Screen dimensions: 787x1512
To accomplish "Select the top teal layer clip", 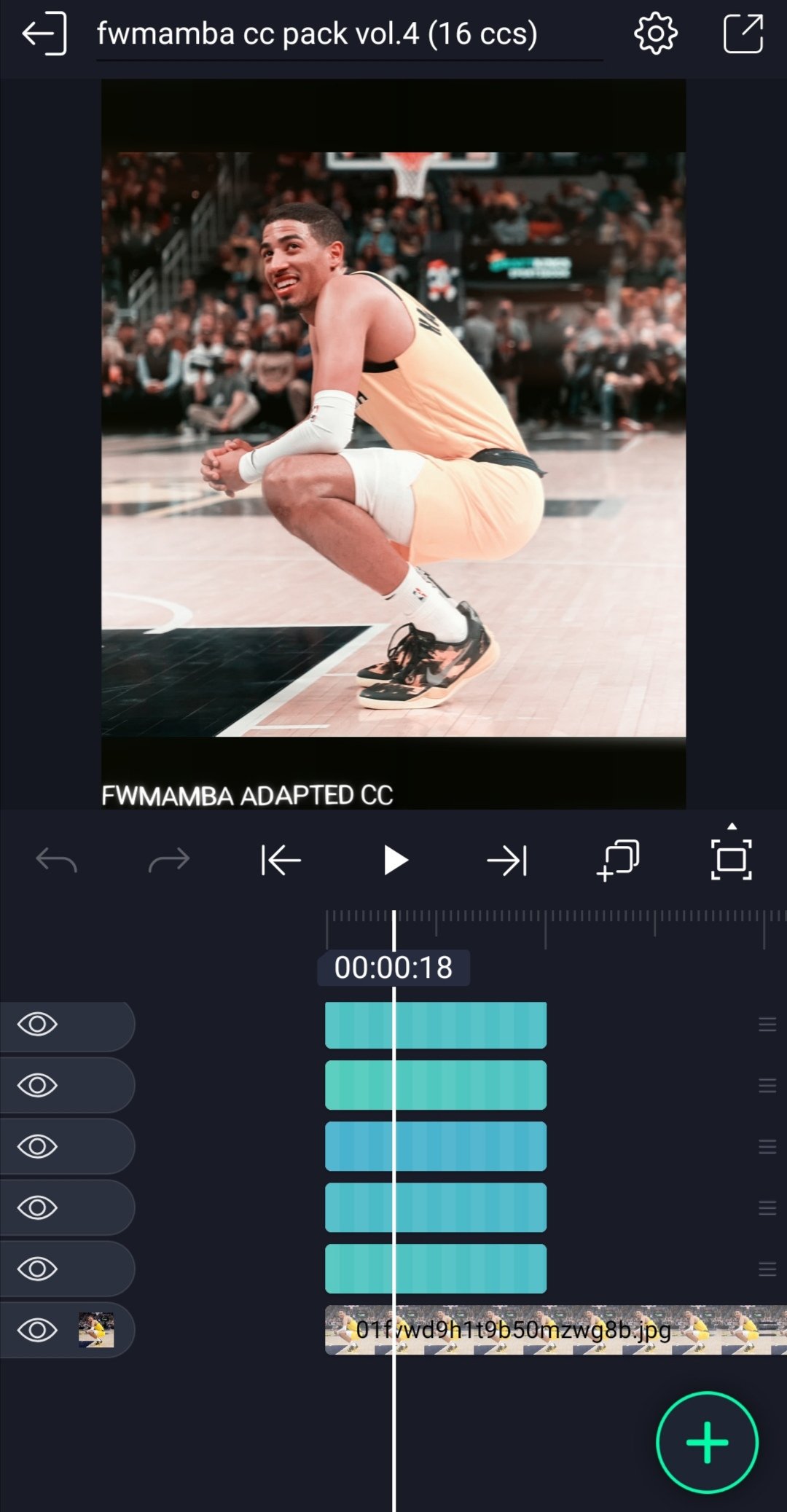I will click(466, 1025).
